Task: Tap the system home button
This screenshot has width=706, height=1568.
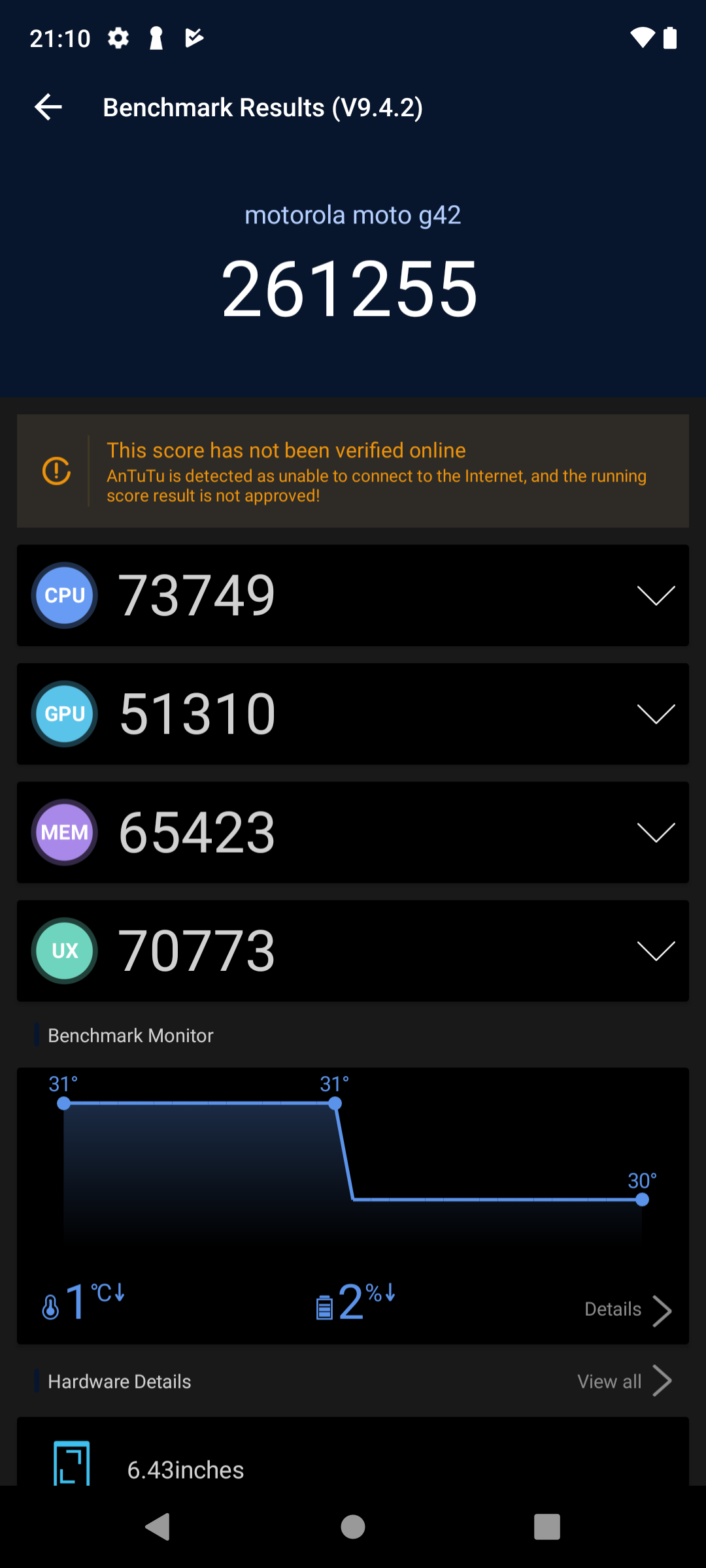Action: tap(353, 1527)
